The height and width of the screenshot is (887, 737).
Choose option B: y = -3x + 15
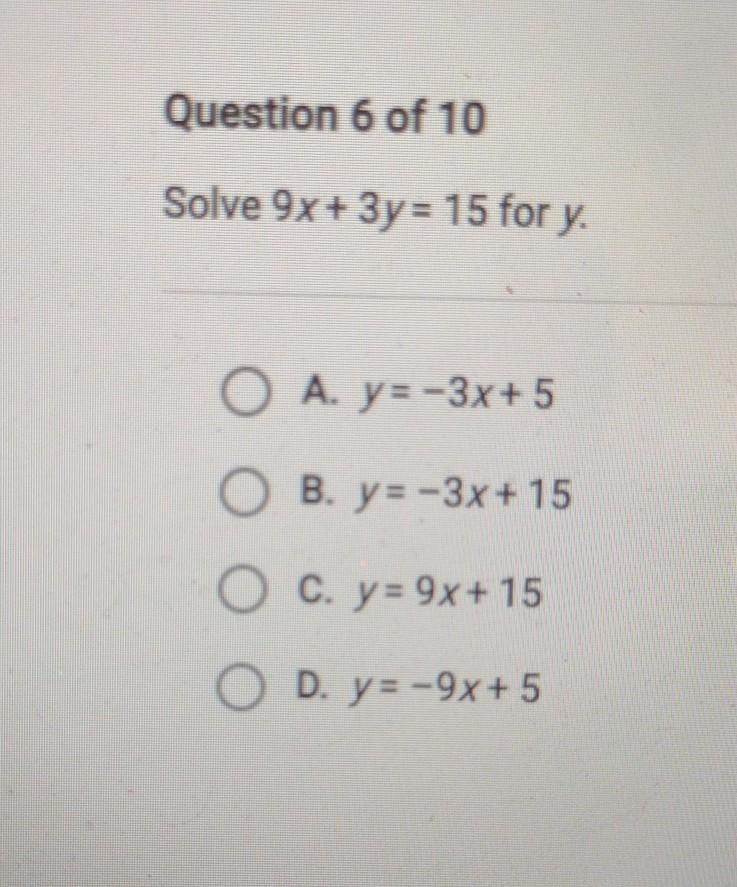(242, 495)
